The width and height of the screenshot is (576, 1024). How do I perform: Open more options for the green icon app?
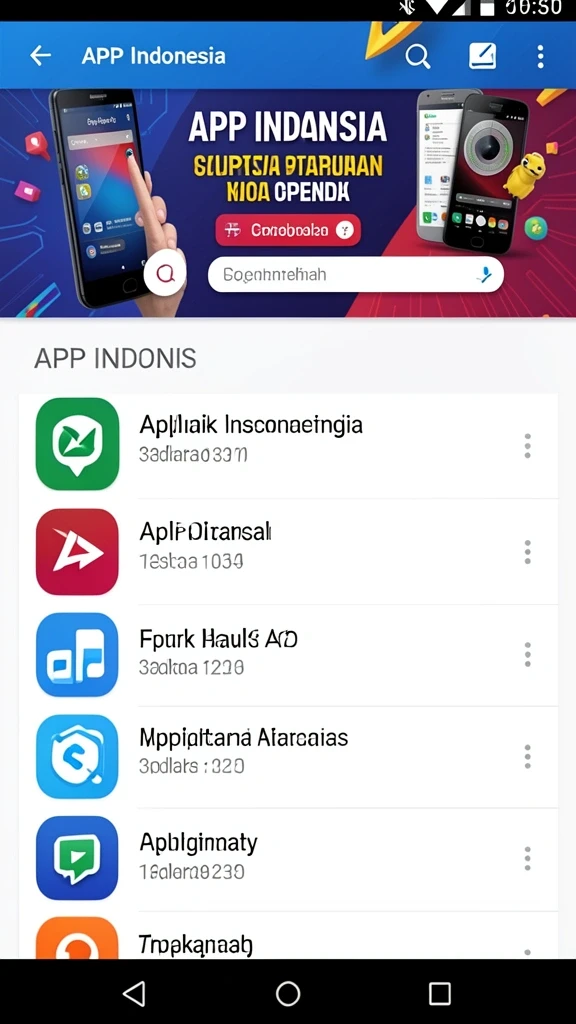point(528,445)
